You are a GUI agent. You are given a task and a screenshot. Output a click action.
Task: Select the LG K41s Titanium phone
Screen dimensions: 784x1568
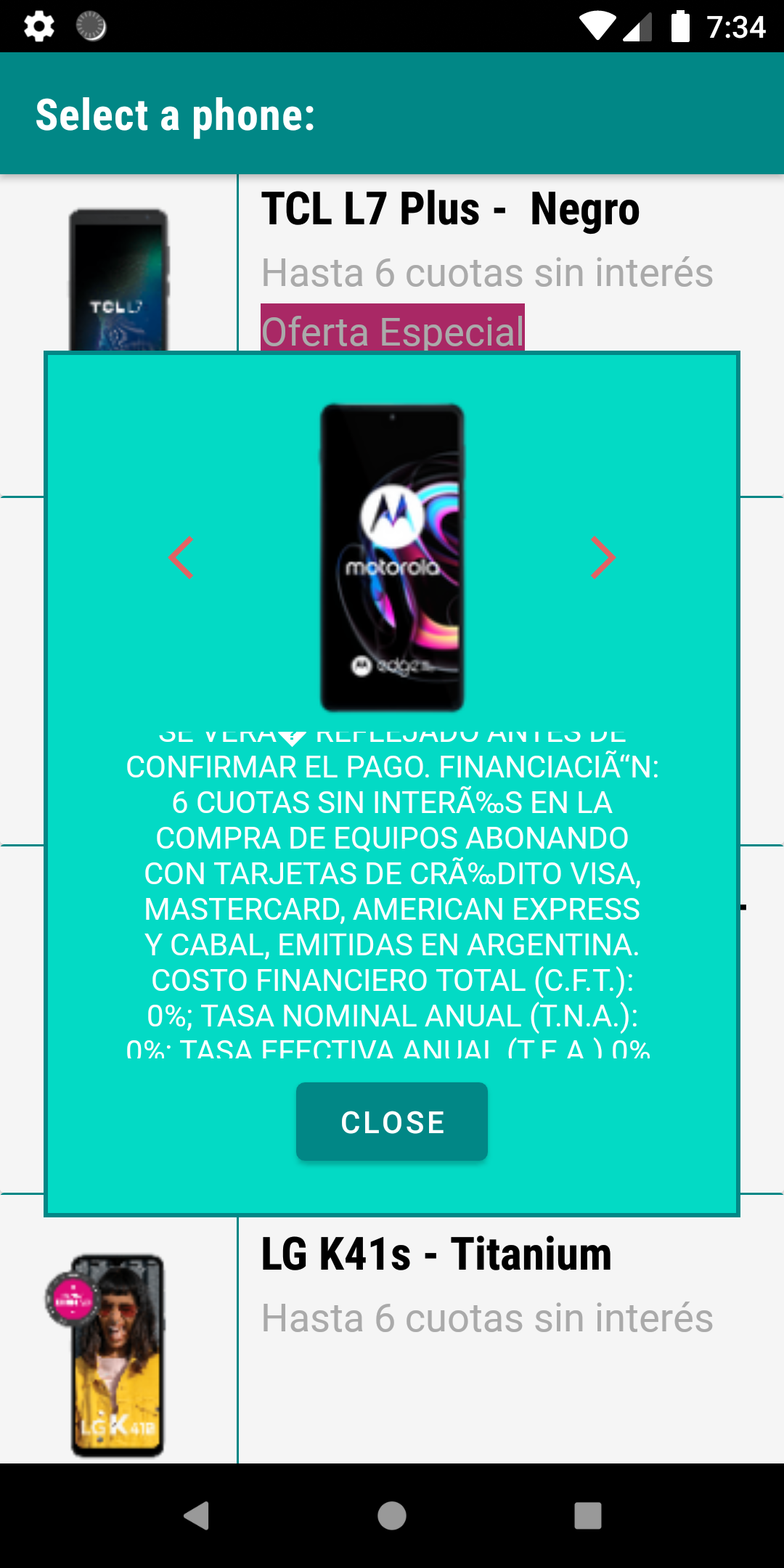click(x=436, y=1254)
